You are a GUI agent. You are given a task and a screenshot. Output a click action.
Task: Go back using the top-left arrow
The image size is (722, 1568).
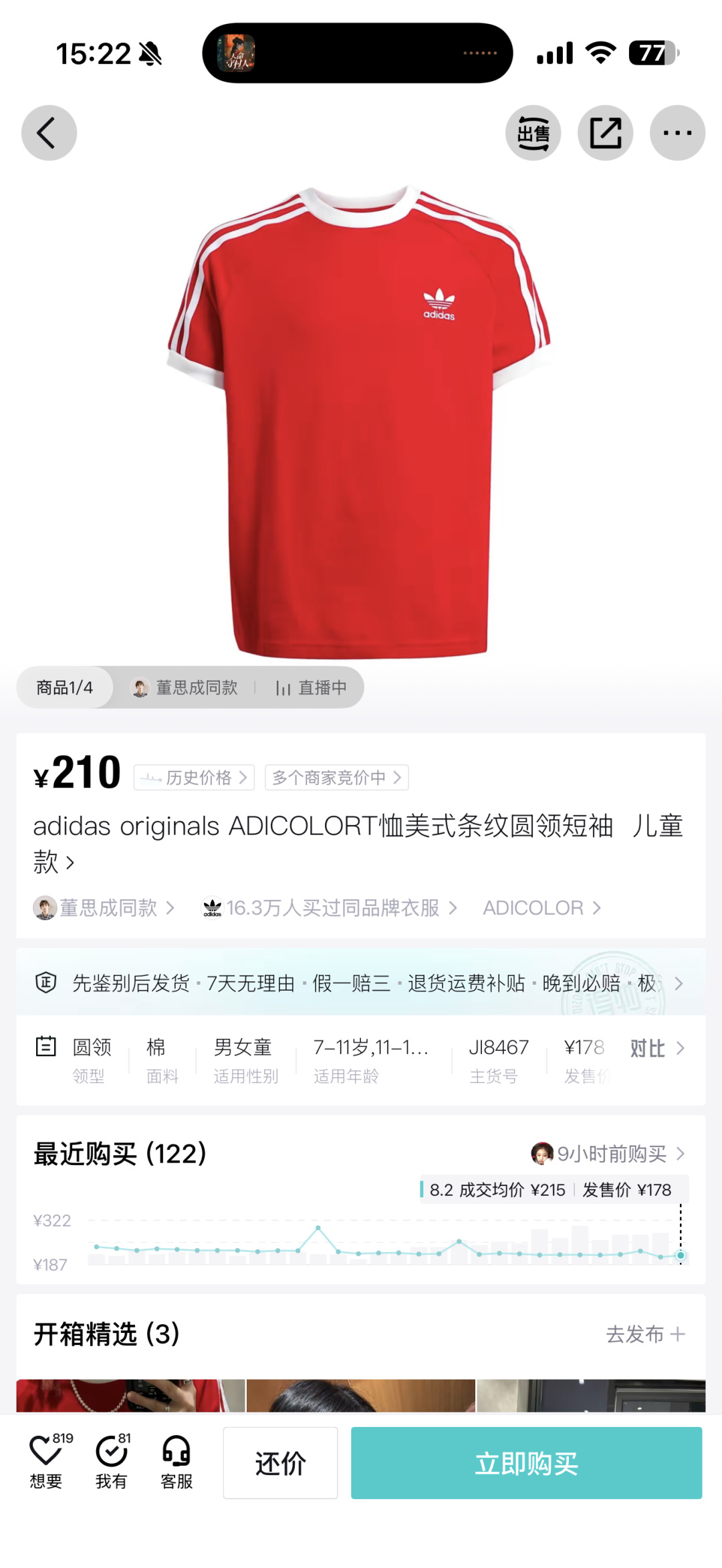coord(49,133)
